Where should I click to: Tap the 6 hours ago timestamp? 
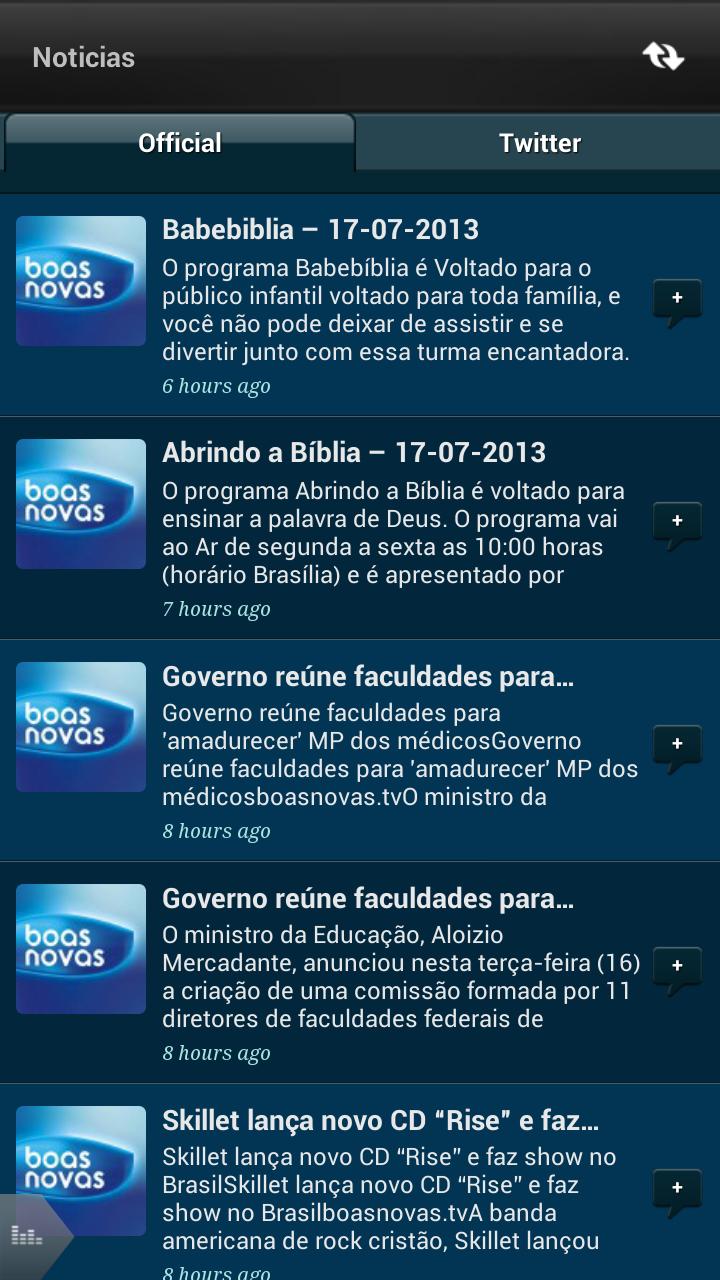[x=216, y=385]
